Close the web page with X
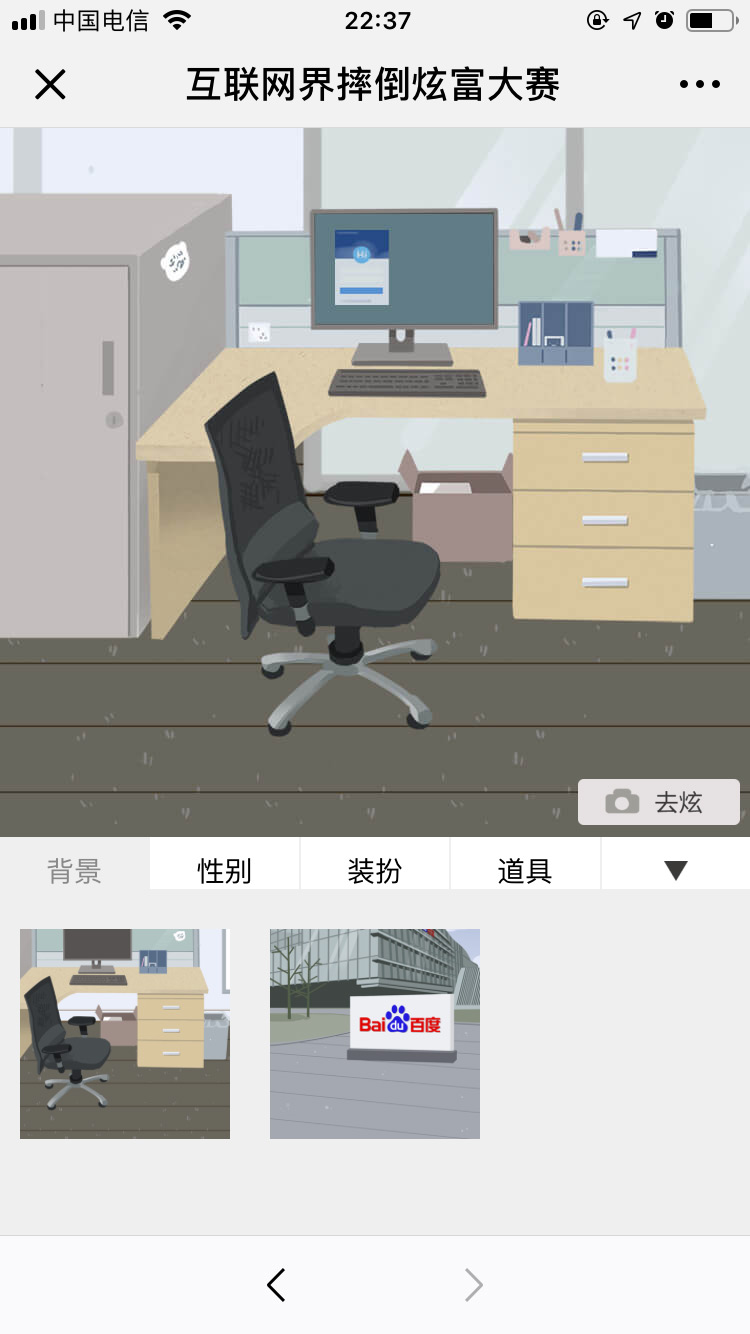The width and height of the screenshot is (750, 1334). [x=50, y=85]
